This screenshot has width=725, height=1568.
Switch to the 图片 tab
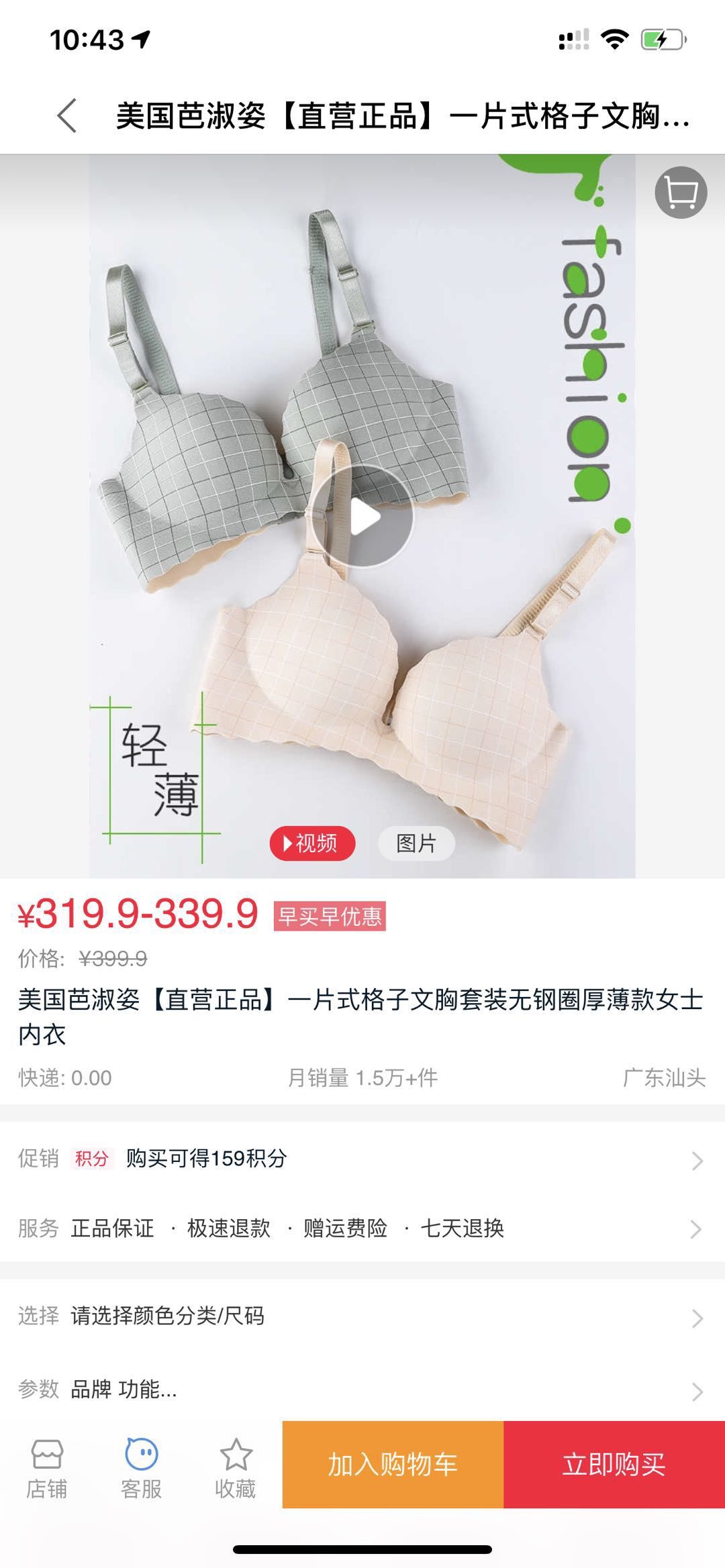tap(416, 843)
